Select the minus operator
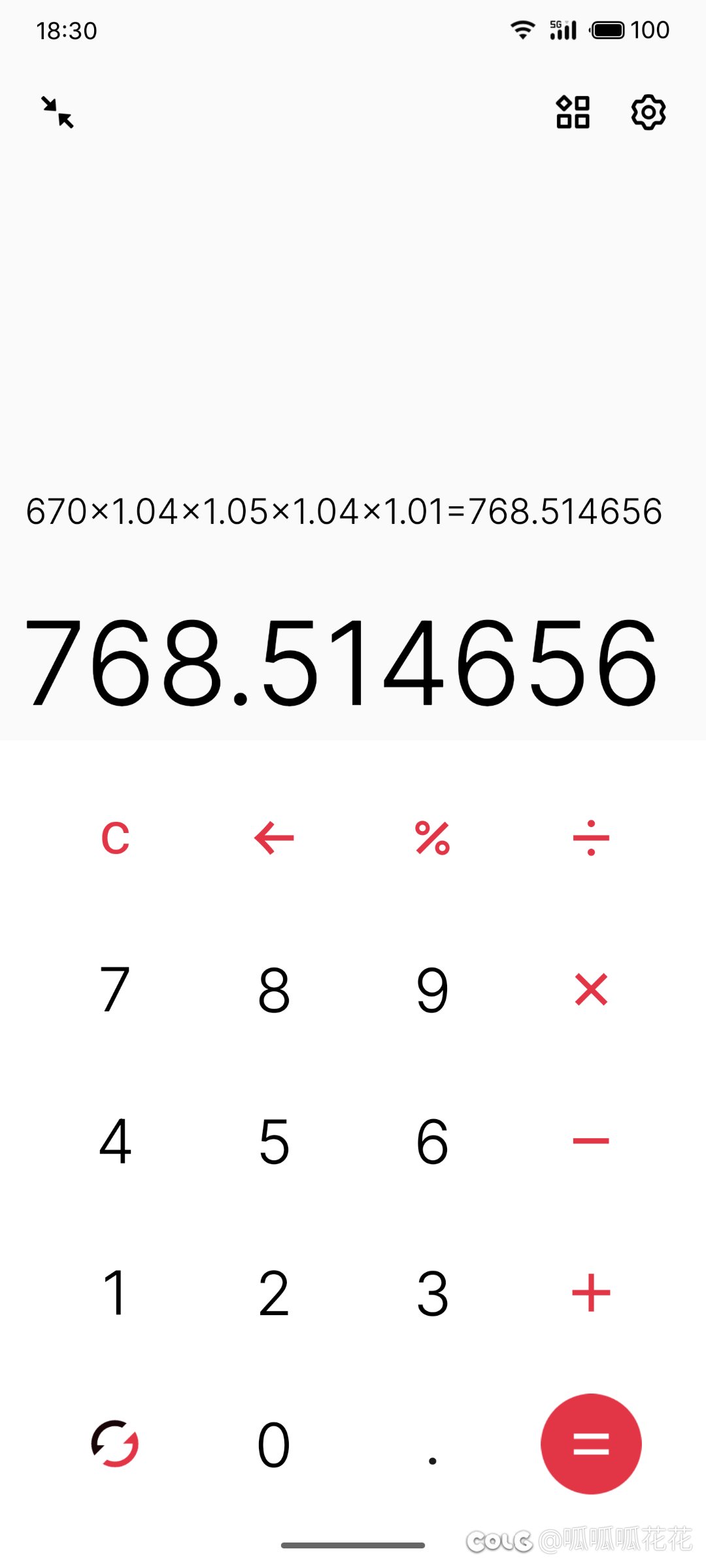The height and width of the screenshot is (1568, 706). pos(591,1141)
